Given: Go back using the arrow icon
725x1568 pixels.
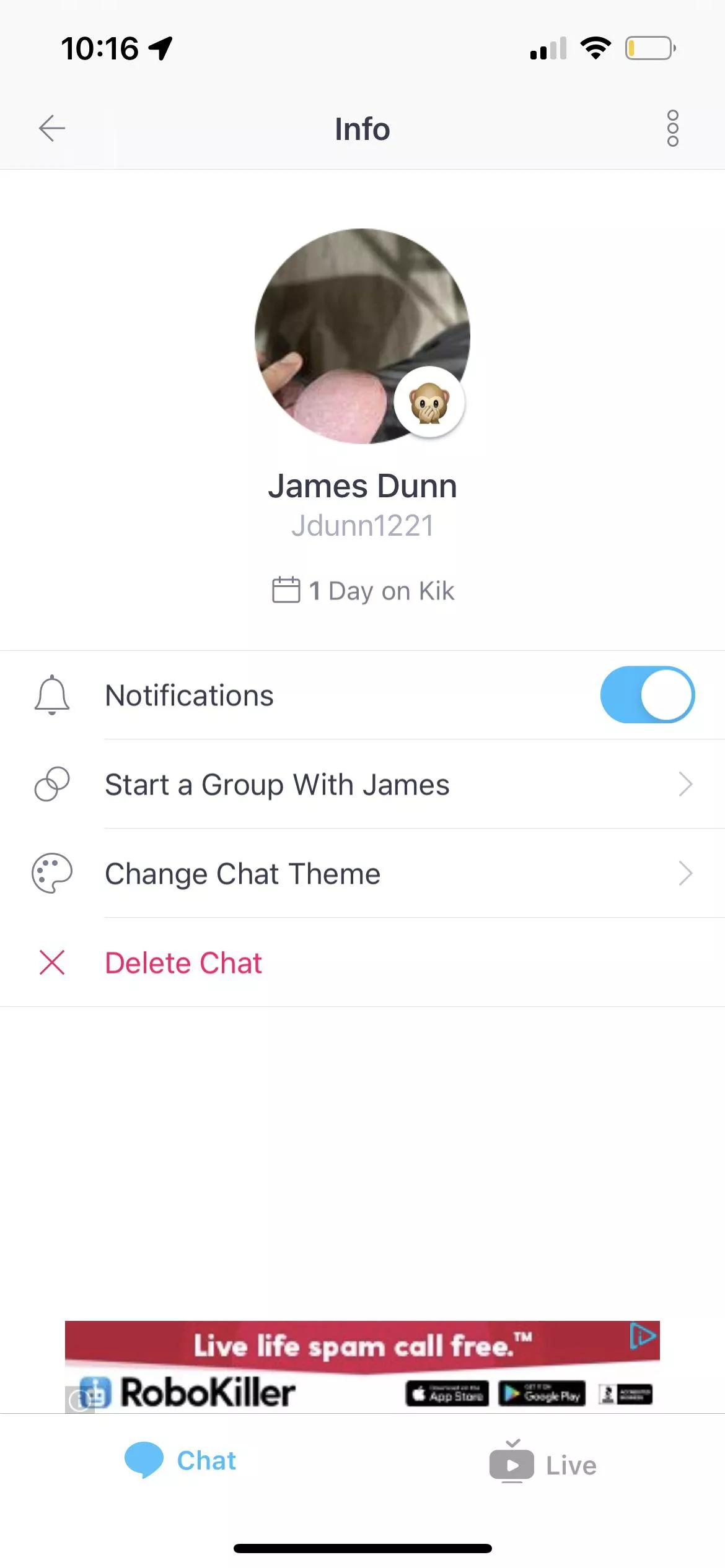Looking at the screenshot, I should click(52, 129).
